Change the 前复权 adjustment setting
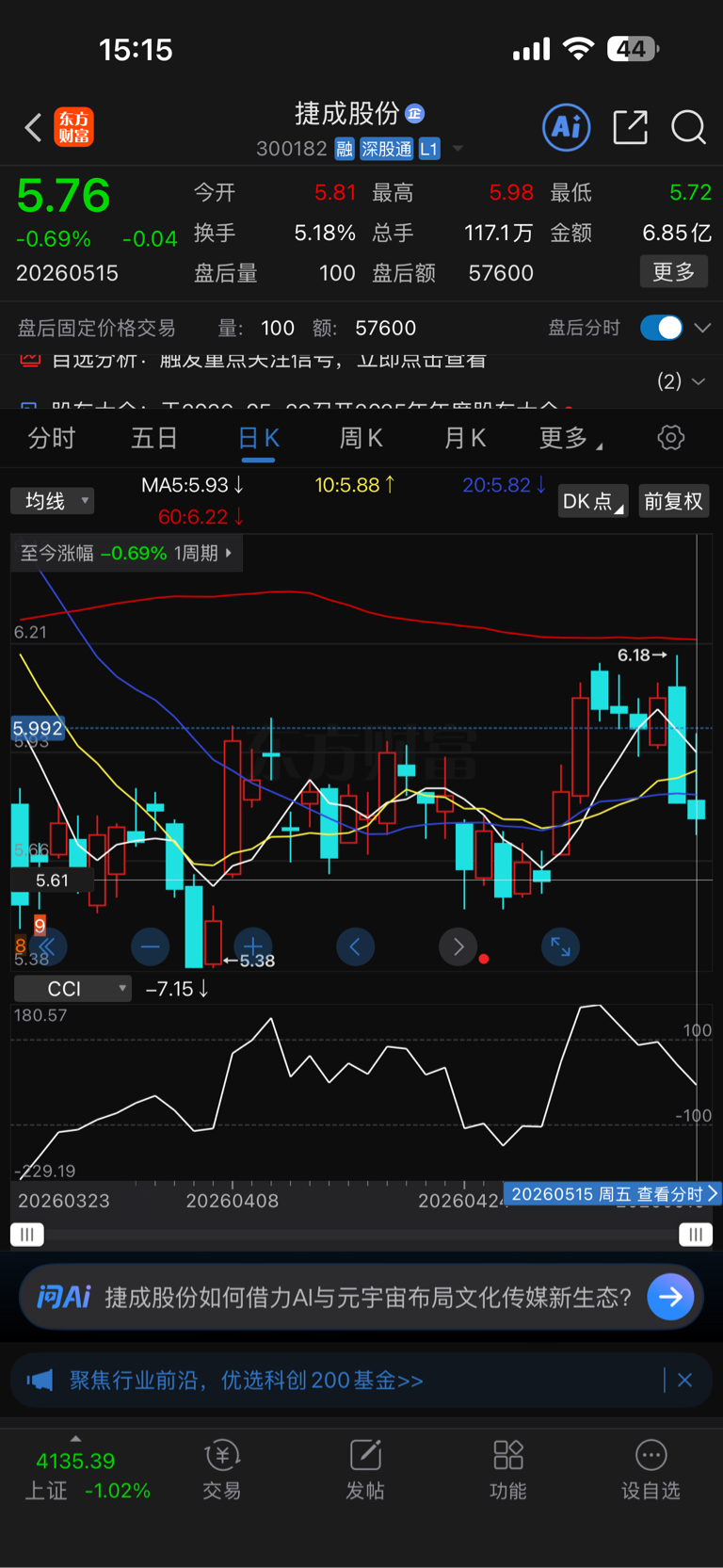The height and width of the screenshot is (1568, 723). click(x=673, y=501)
